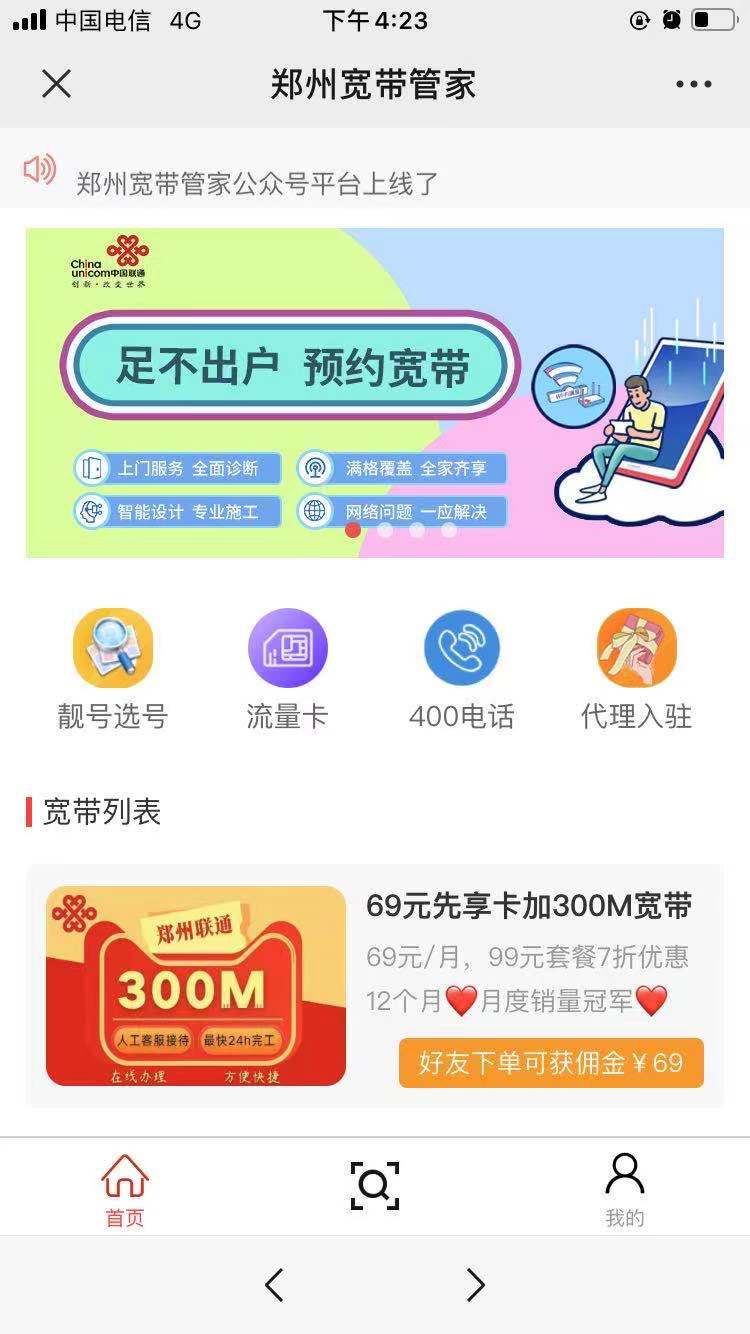Open the 69元先享卡加300M宽带 product card
This screenshot has height=1334, width=750.
coord(374,985)
